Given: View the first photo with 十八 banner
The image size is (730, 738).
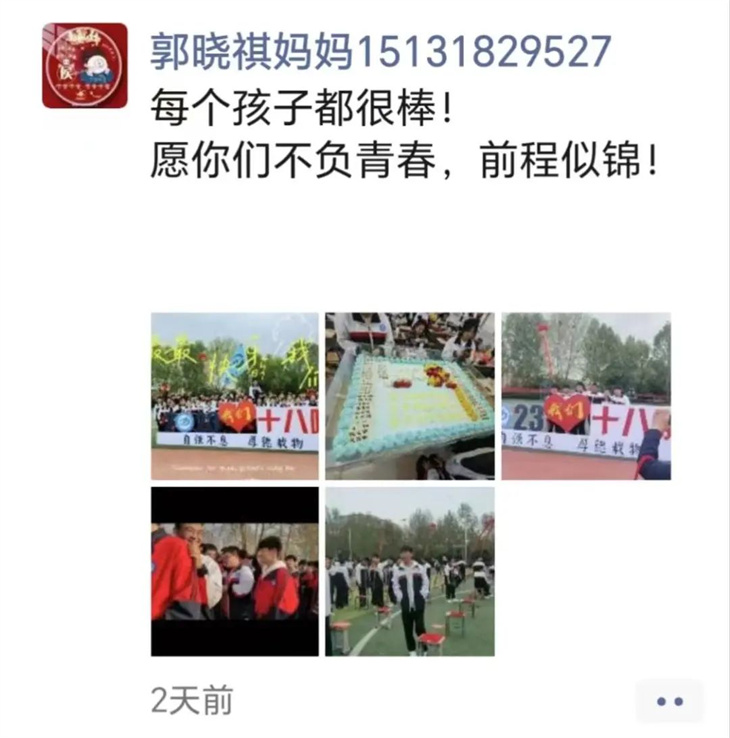Looking at the screenshot, I should [x=235, y=396].
